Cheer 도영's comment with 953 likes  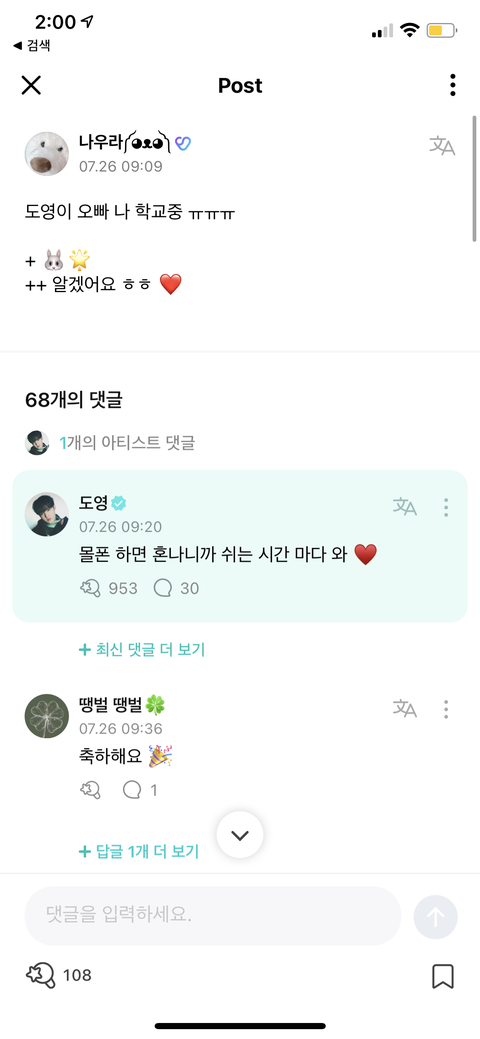coord(90,588)
